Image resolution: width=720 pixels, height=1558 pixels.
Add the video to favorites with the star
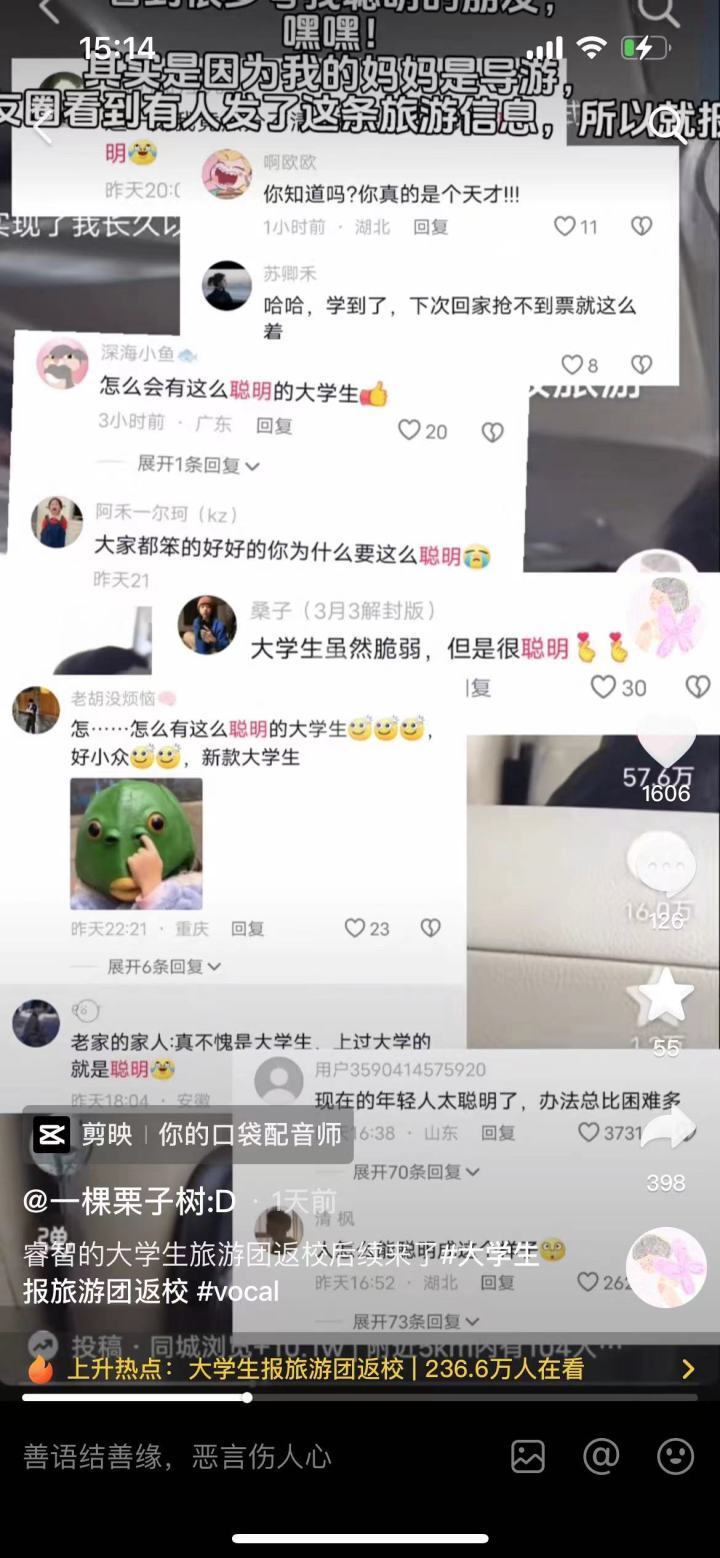click(666, 995)
